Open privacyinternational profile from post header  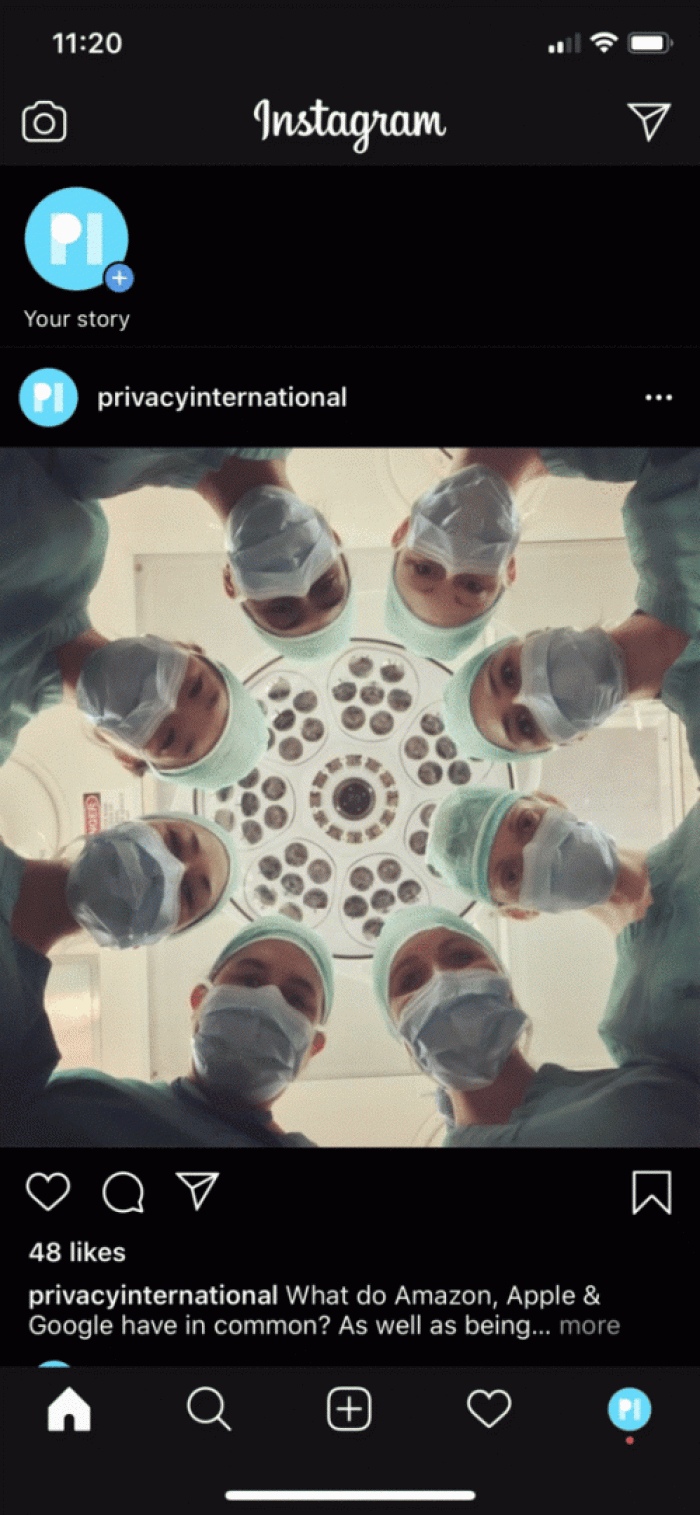tap(221, 398)
